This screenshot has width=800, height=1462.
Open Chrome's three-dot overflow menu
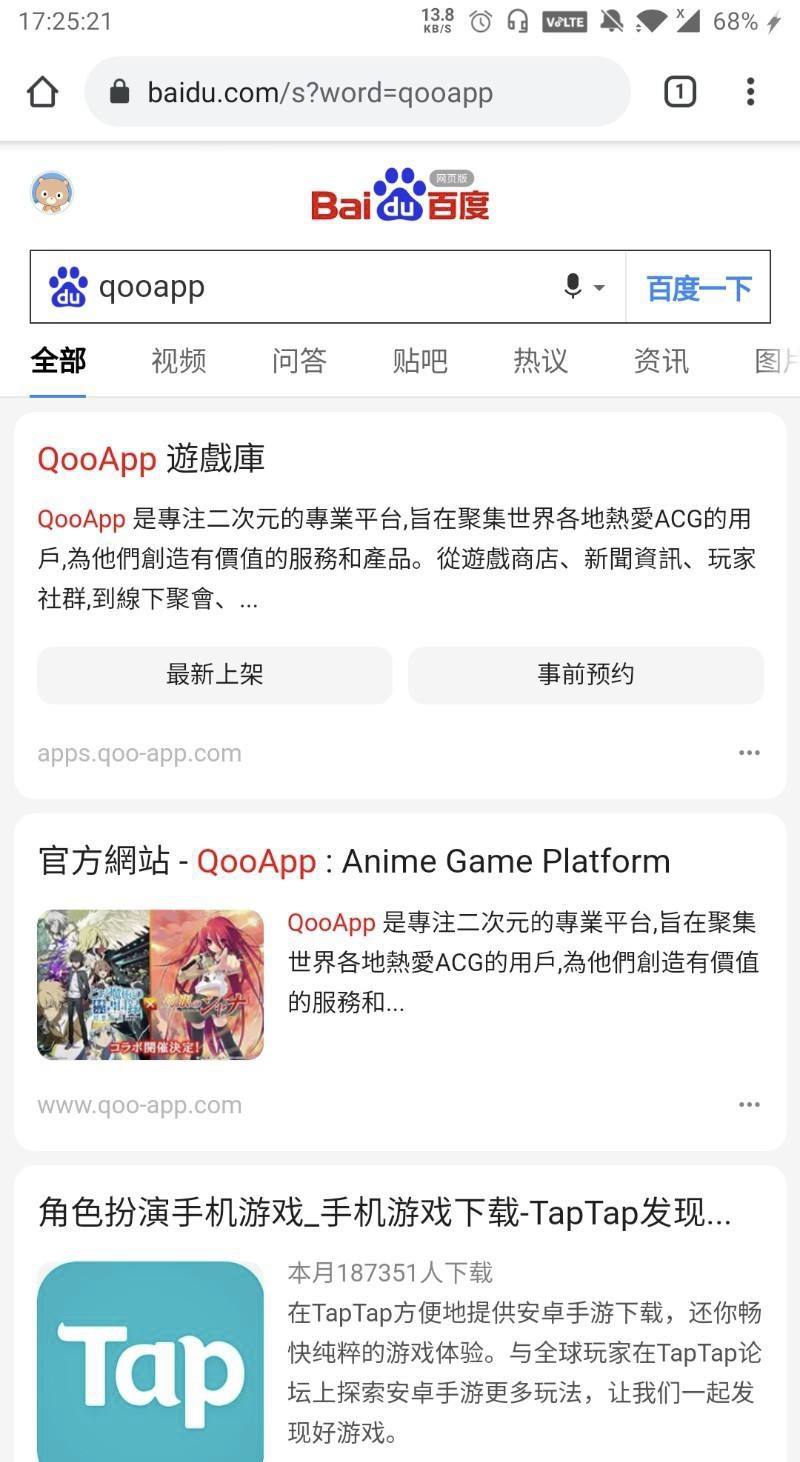pyautogui.click(x=750, y=92)
